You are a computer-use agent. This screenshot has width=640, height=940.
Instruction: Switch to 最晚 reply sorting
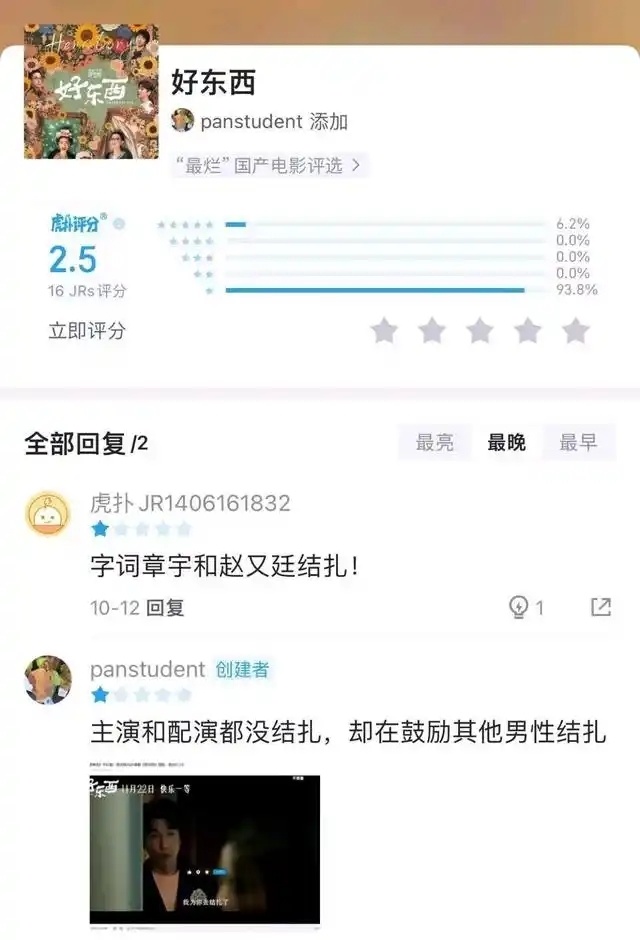point(506,442)
